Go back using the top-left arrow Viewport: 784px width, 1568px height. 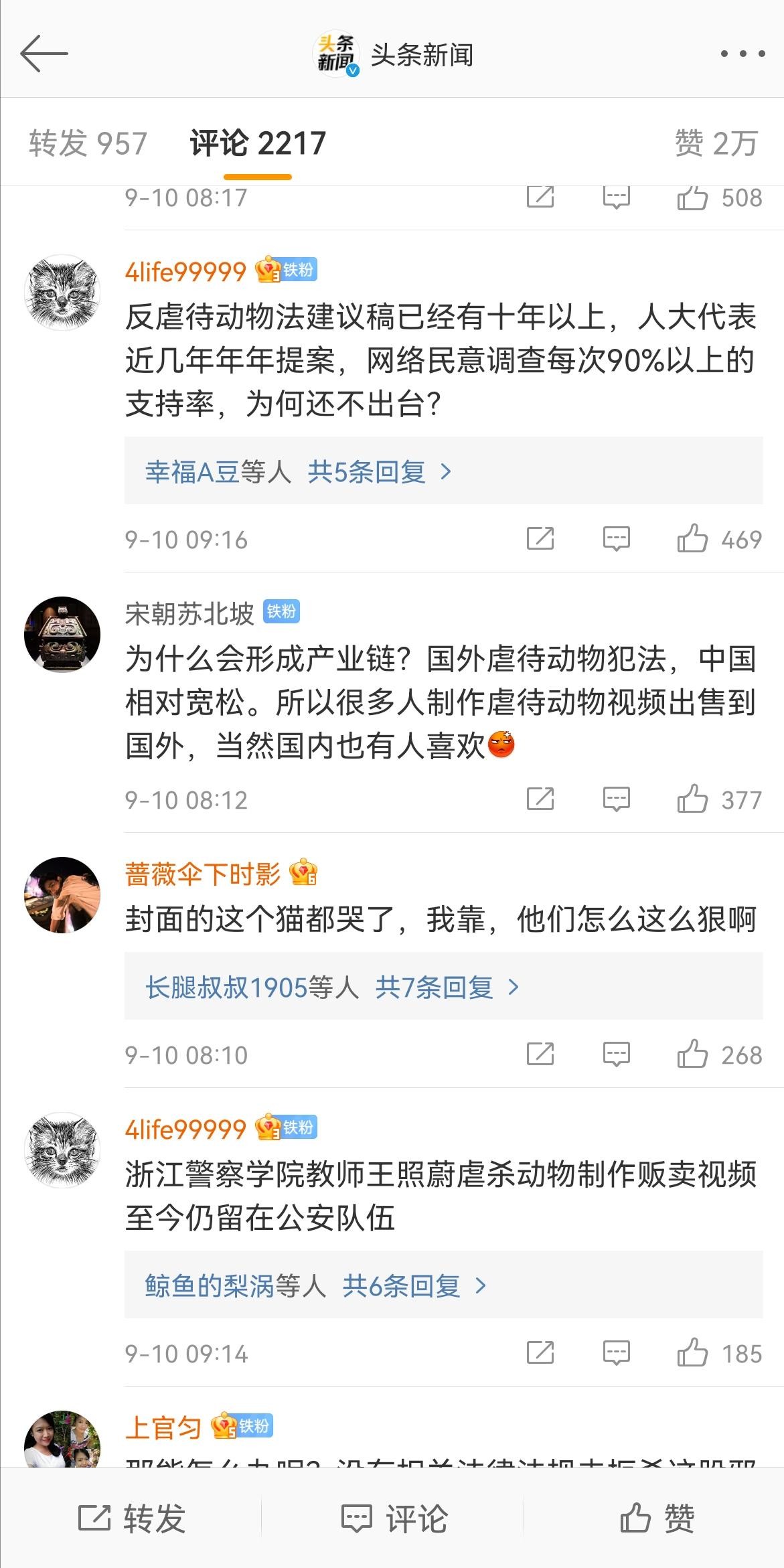[44, 54]
